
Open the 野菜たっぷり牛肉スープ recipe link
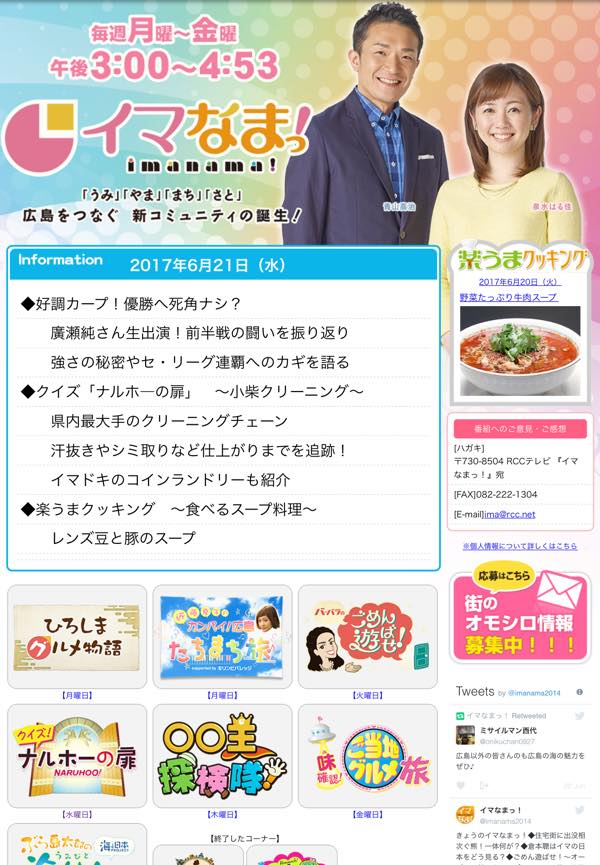(508, 297)
